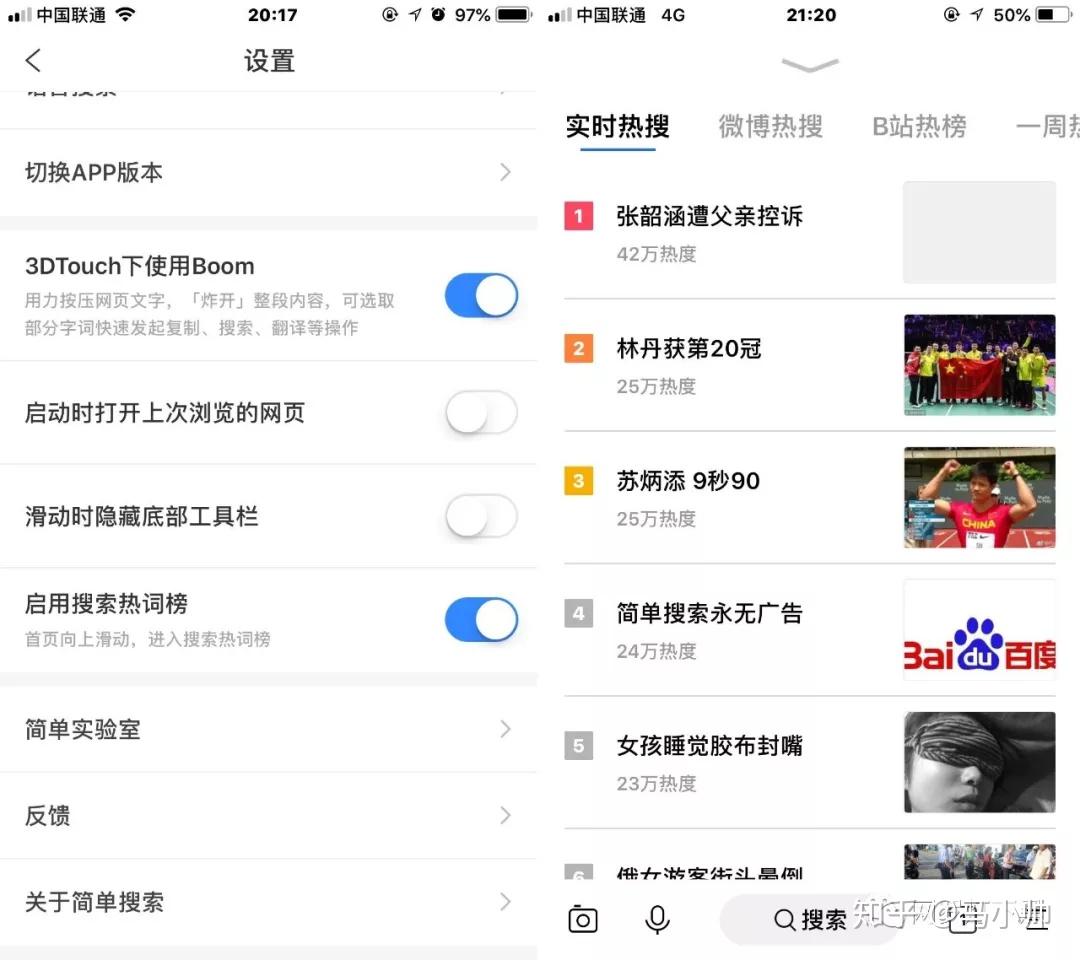Image resolution: width=1080 pixels, height=960 pixels.
Task: Enable 启动时打开上次浏览的网页
Action: [481, 412]
